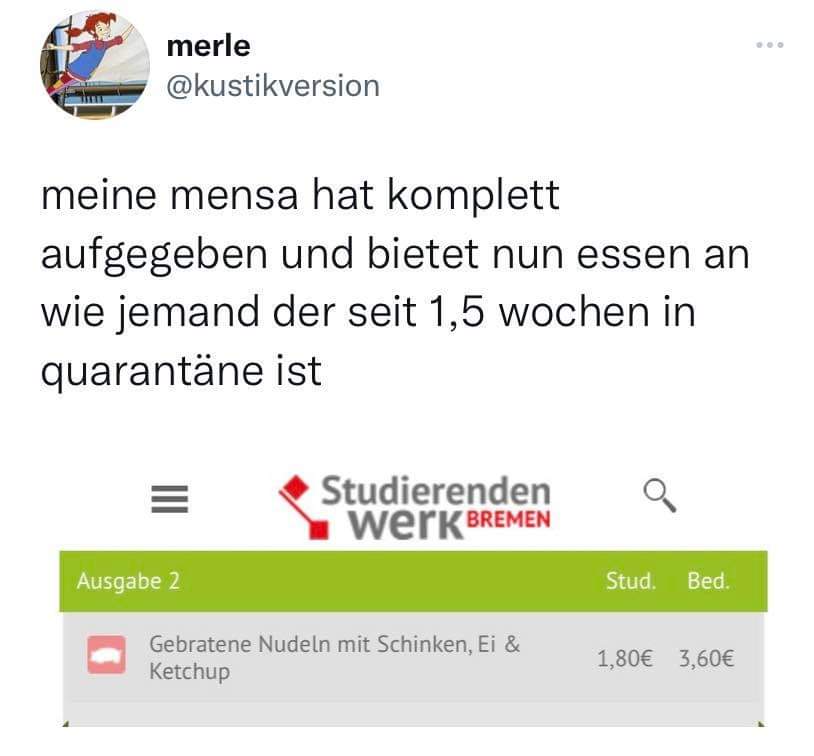814x756 pixels.
Task: Open merle's profile picture
Action: (x=95, y=66)
